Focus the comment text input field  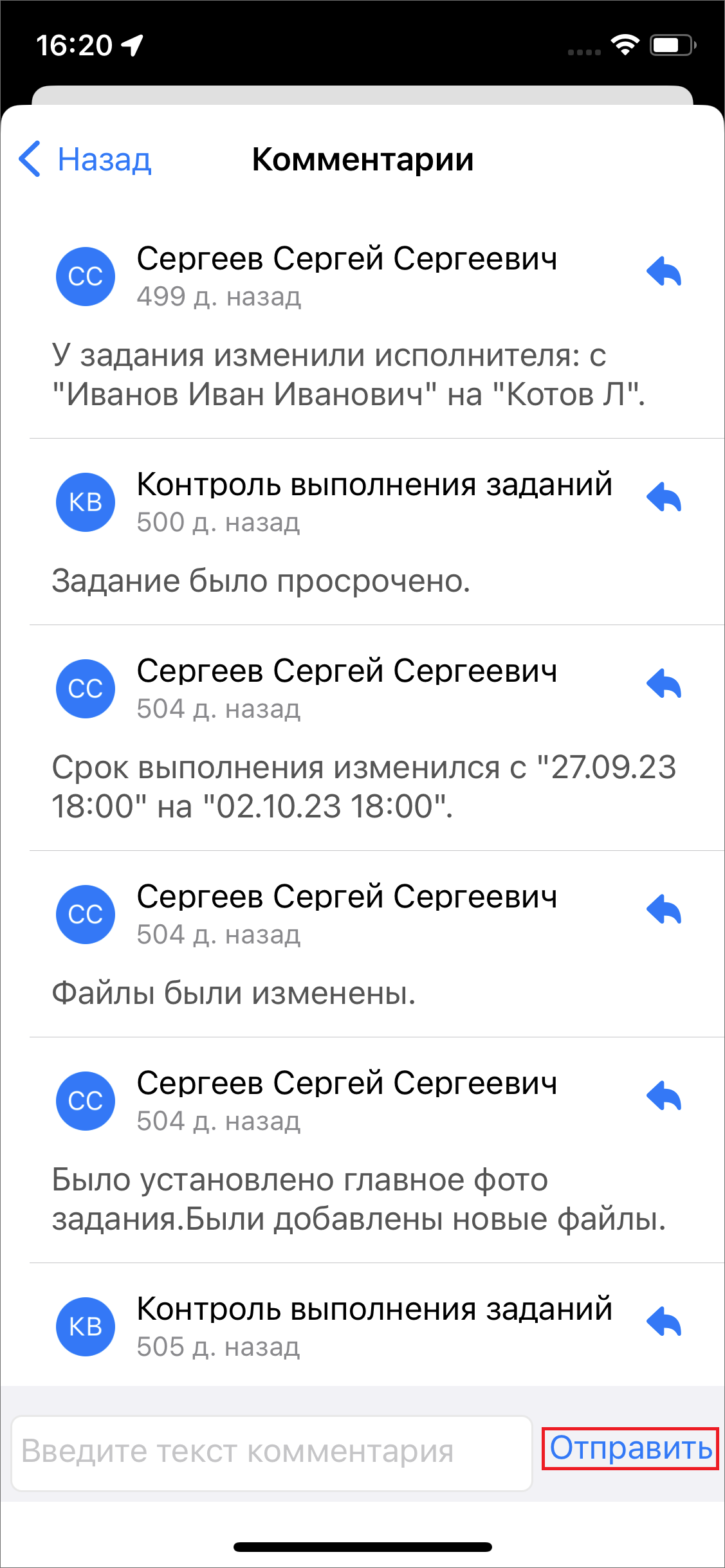coord(271,1452)
